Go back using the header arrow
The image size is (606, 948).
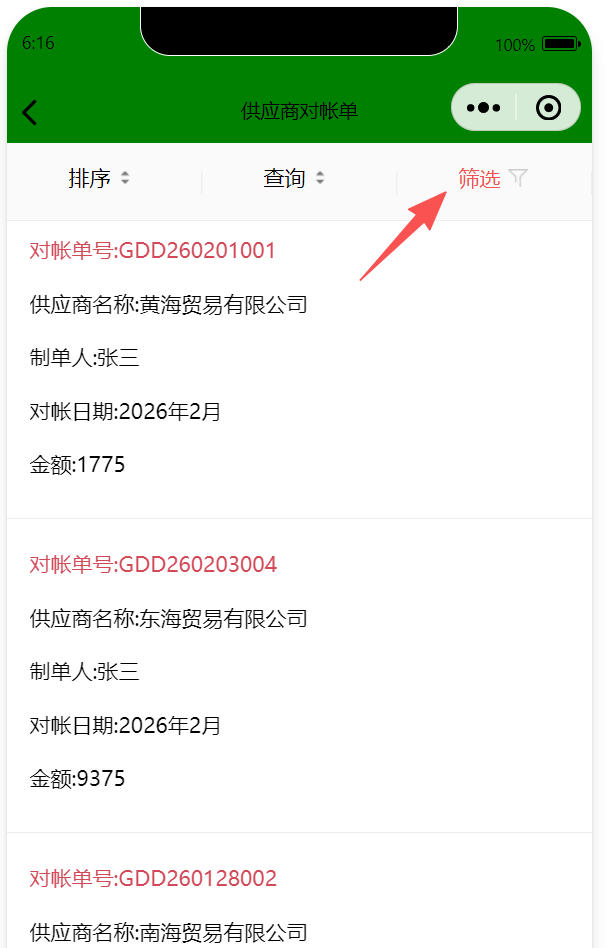pyautogui.click(x=30, y=112)
